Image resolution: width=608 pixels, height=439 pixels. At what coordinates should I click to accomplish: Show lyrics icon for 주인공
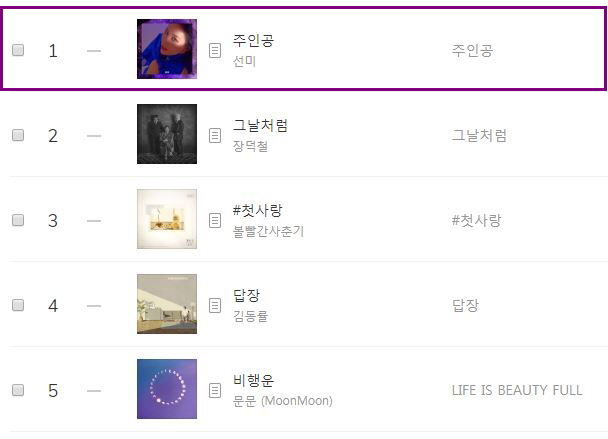pyautogui.click(x=214, y=50)
